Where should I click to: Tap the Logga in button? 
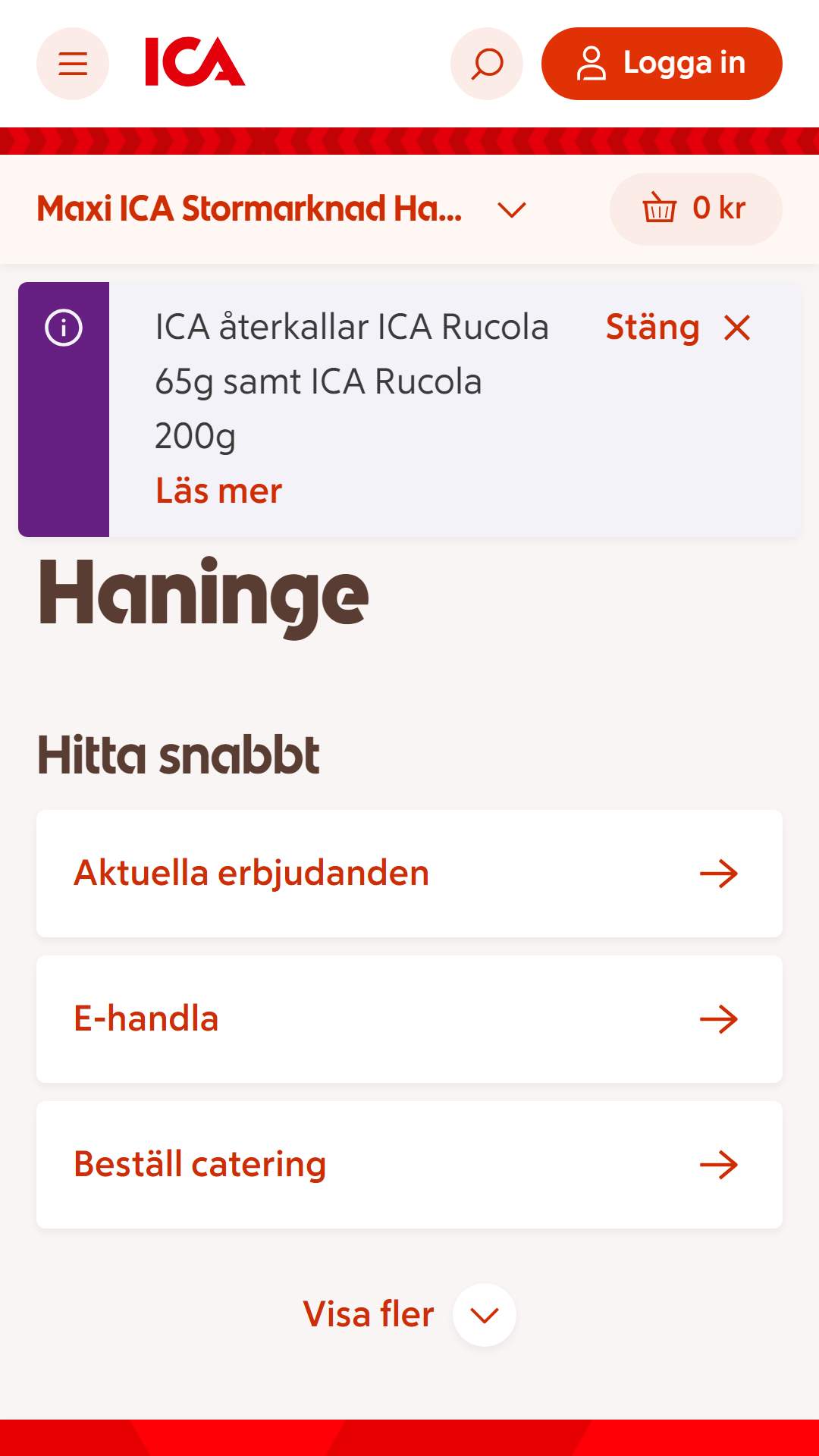point(662,64)
